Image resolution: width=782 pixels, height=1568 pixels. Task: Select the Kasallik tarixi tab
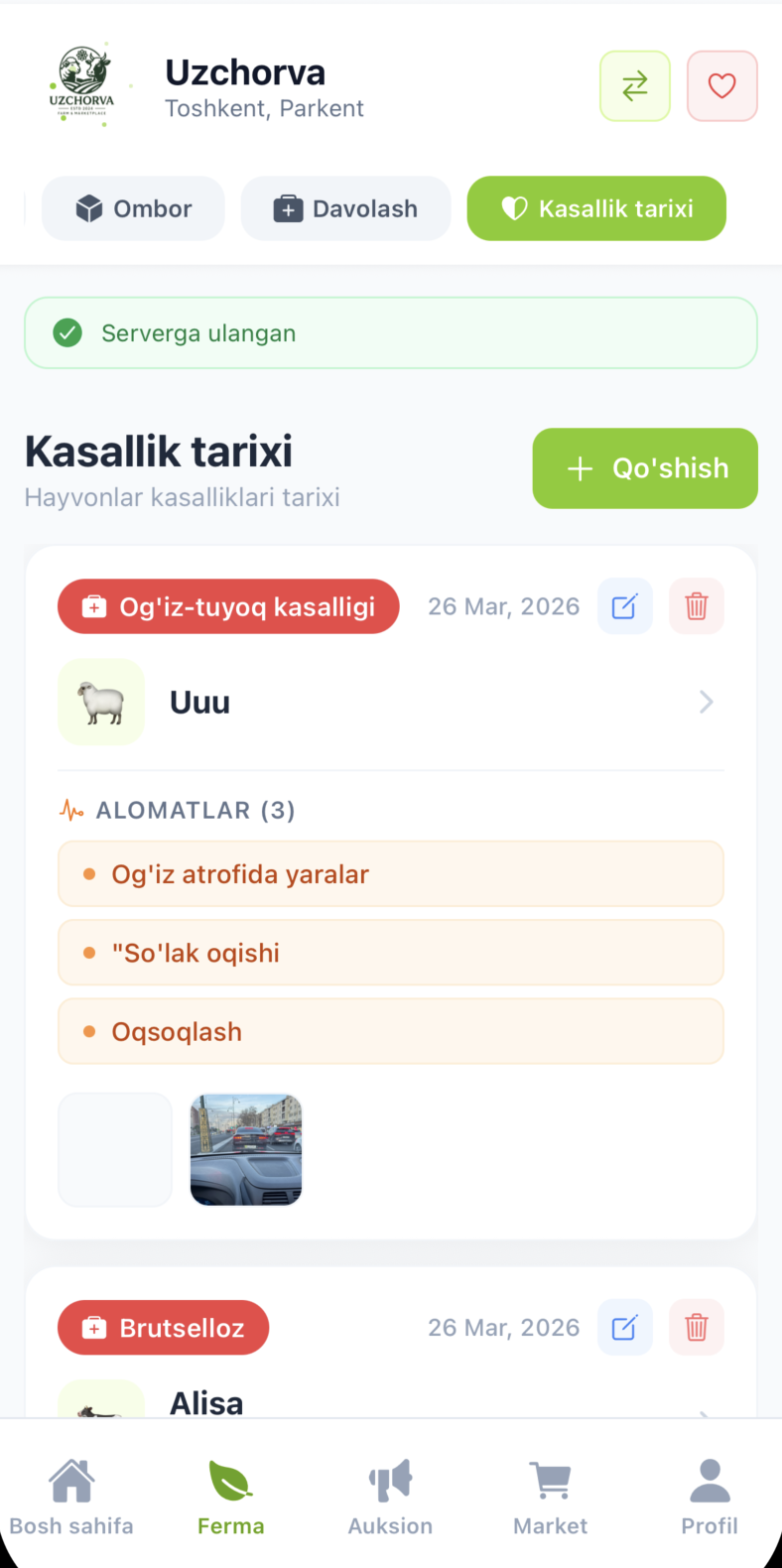click(x=595, y=208)
